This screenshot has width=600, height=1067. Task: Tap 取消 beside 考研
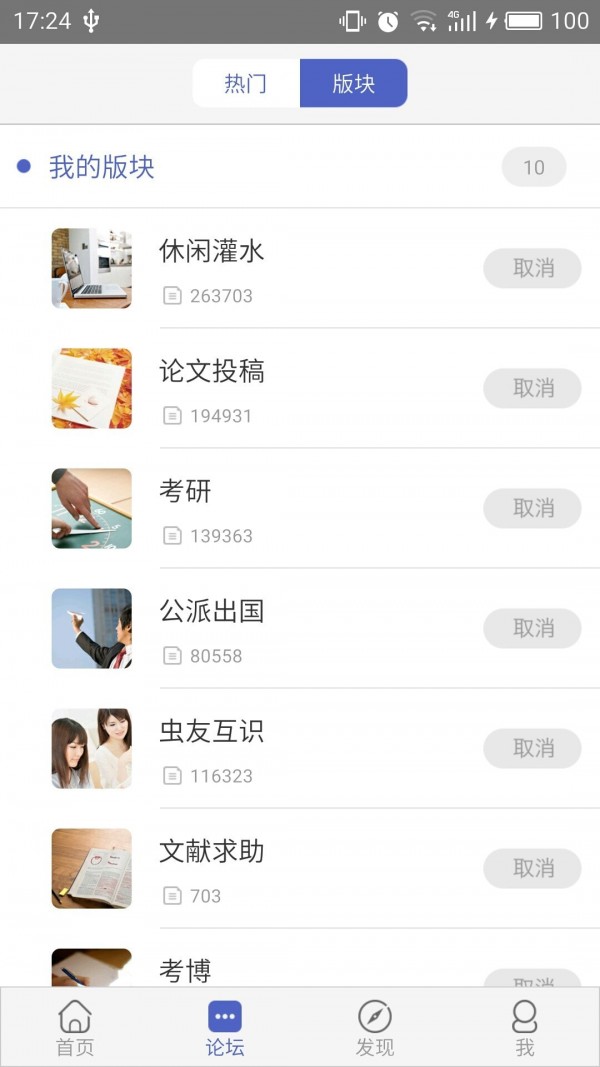tap(532, 508)
